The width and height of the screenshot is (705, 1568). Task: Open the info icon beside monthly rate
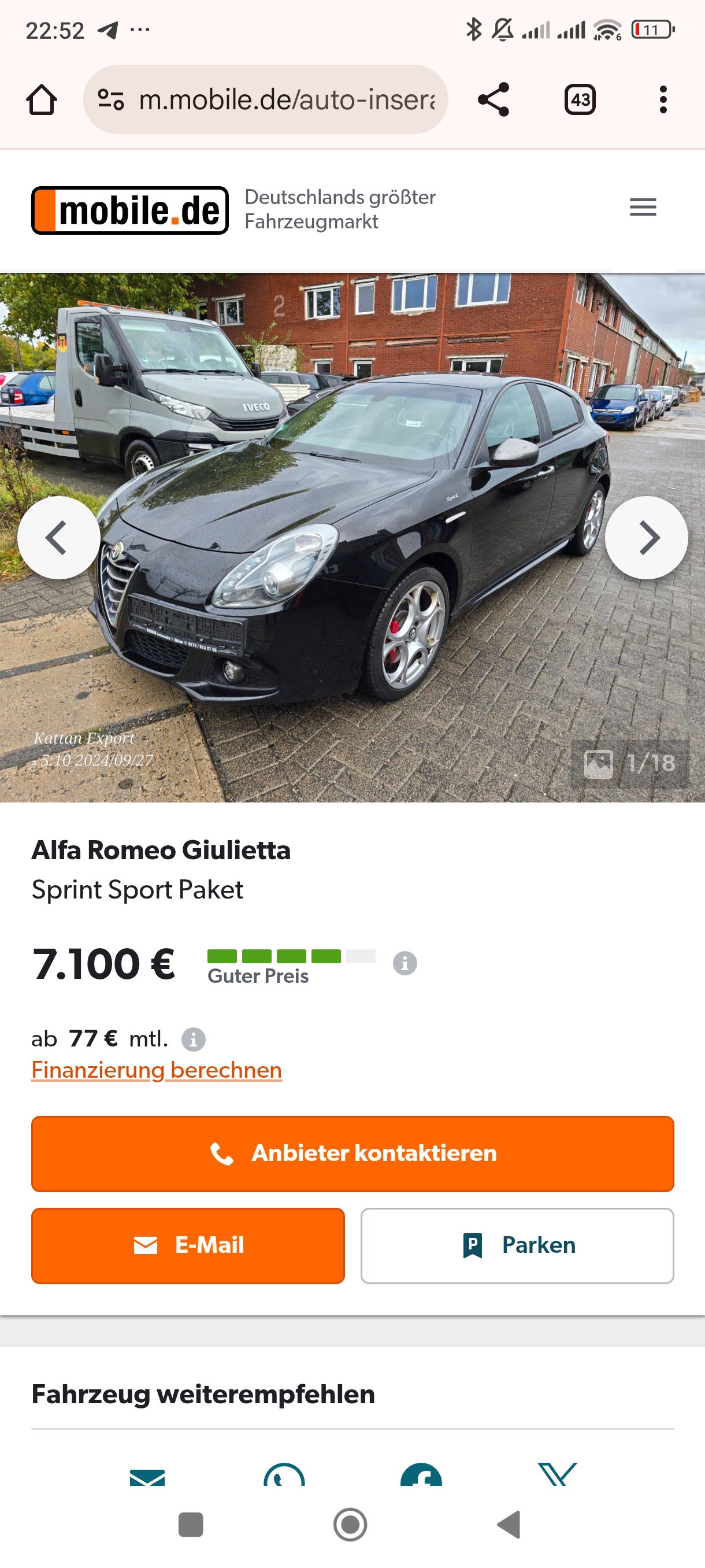click(x=194, y=1039)
